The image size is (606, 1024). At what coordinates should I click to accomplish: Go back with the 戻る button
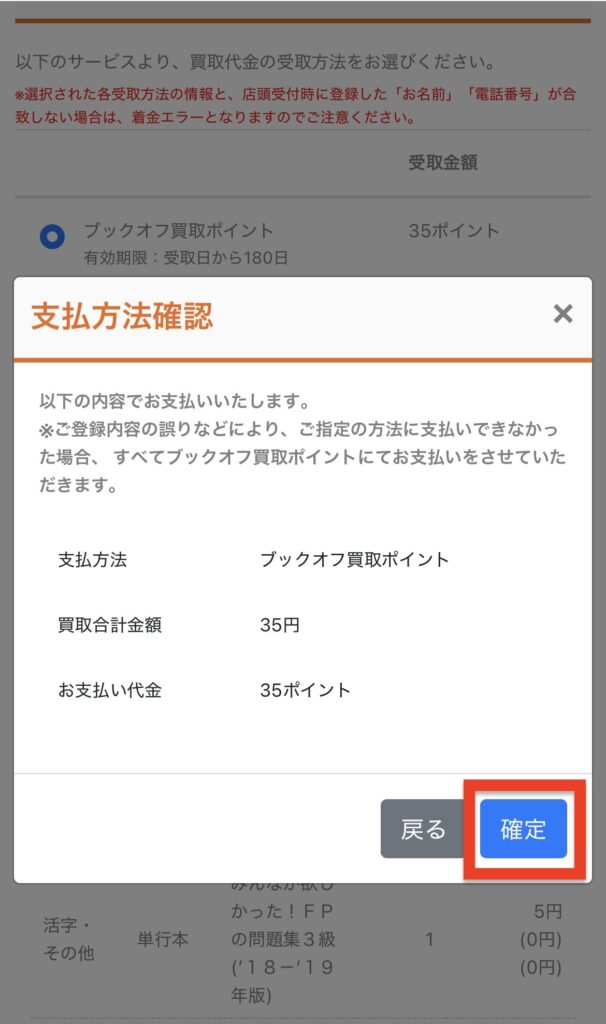423,829
